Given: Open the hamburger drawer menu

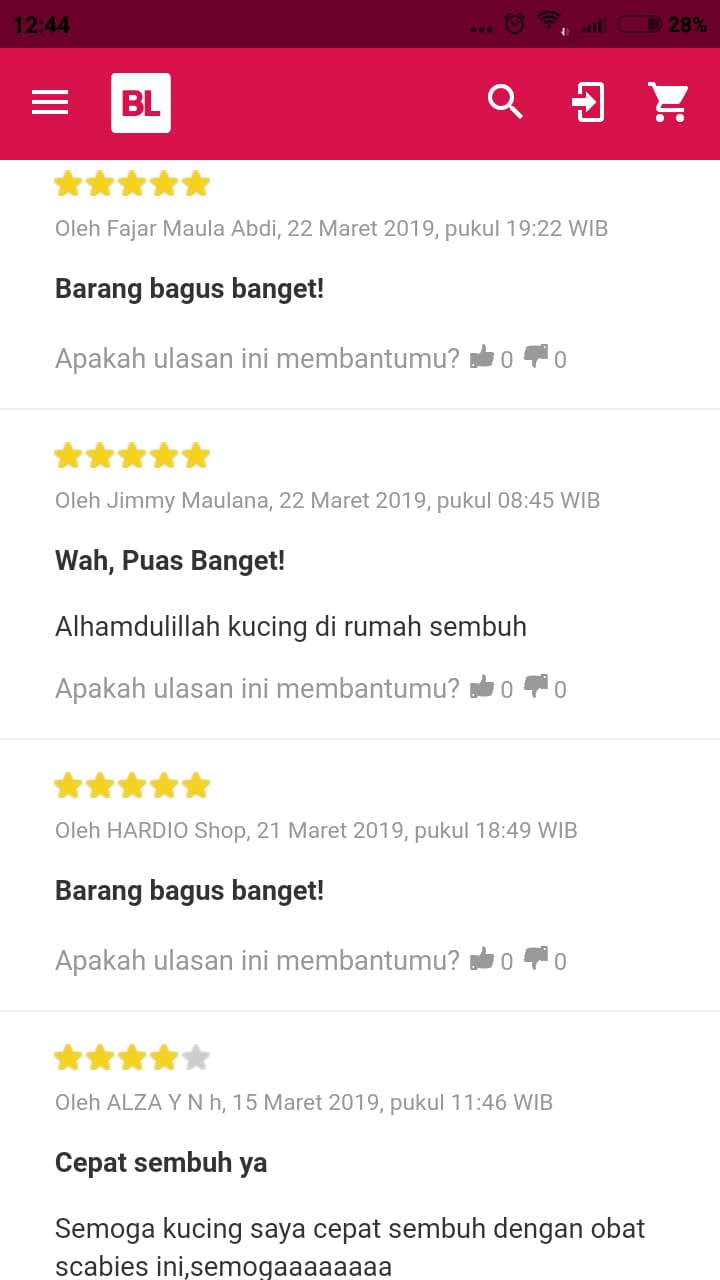Looking at the screenshot, I should [x=50, y=103].
